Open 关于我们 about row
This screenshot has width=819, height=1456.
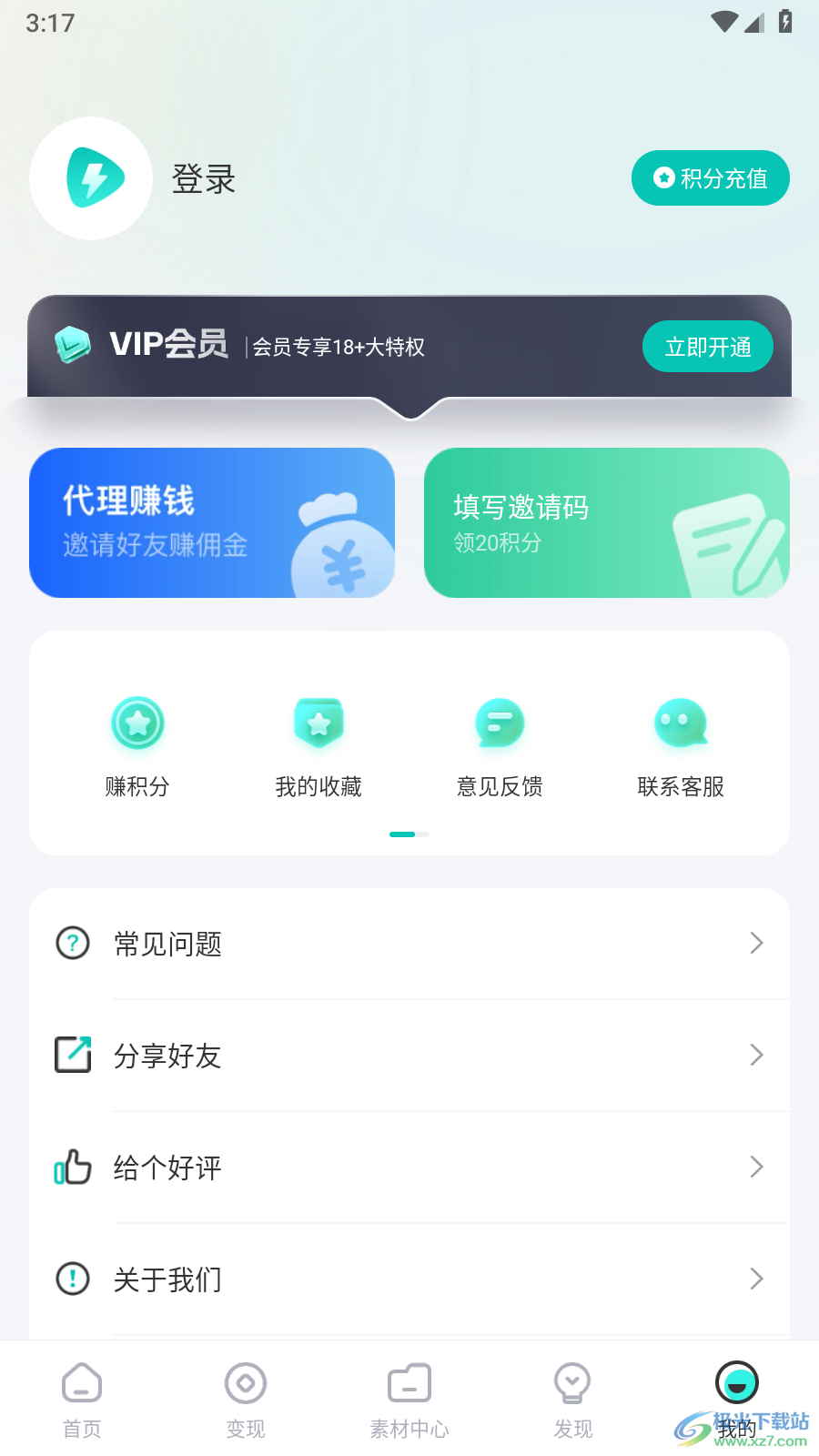[x=409, y=1279]
